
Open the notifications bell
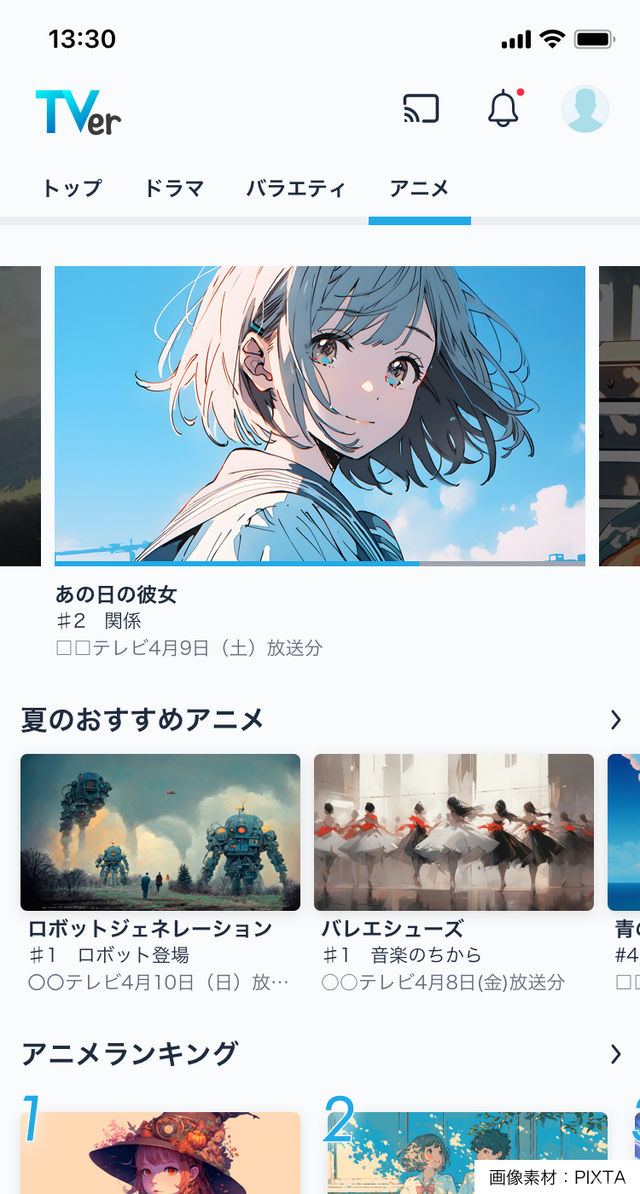[x=504, y=109]
